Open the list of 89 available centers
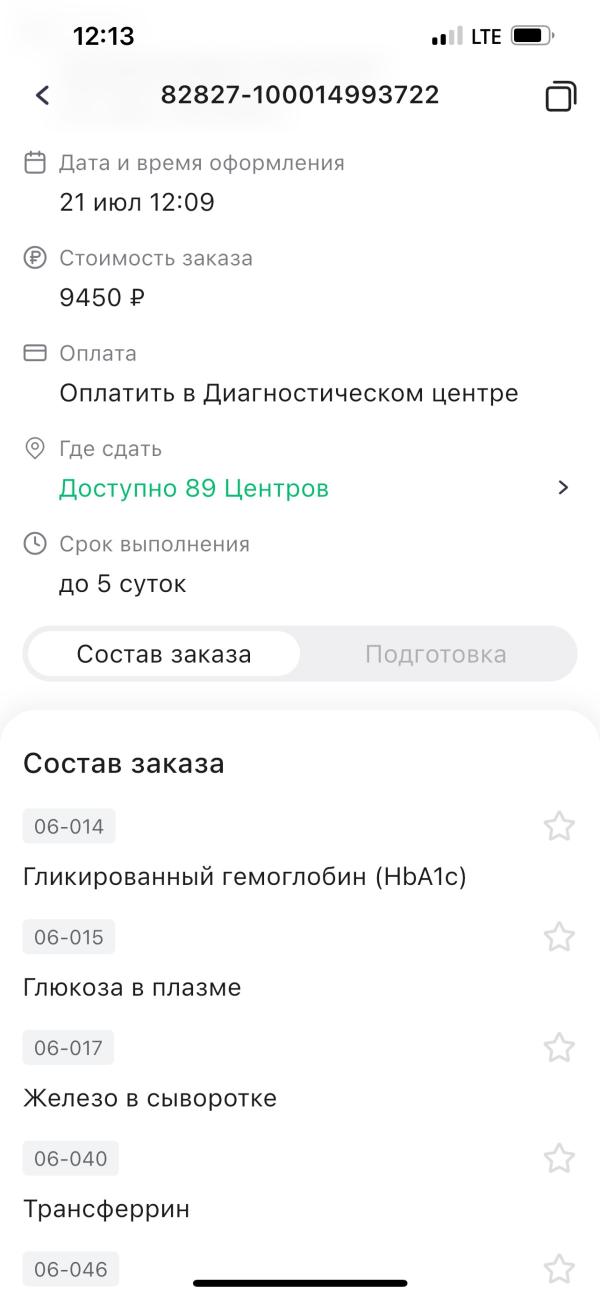 [x=300, y=488]
